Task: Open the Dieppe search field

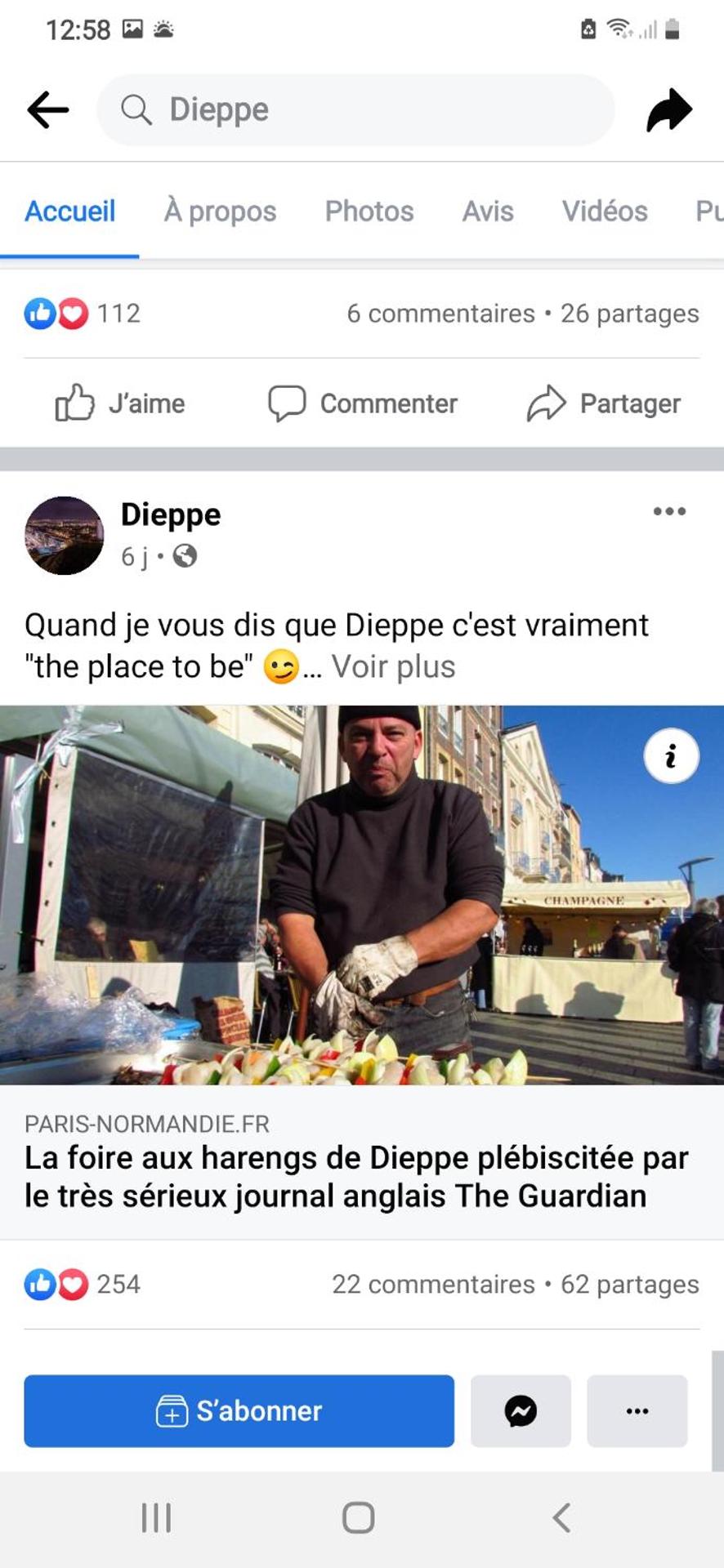Action: 355,110
